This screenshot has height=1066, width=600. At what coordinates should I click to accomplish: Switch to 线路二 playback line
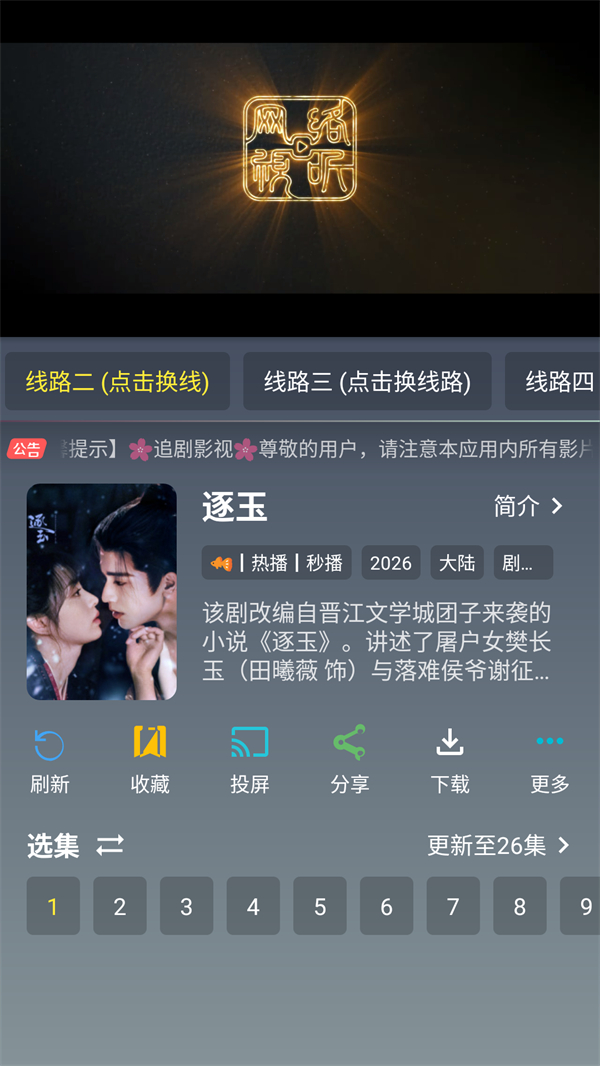(x=117, y=381)
